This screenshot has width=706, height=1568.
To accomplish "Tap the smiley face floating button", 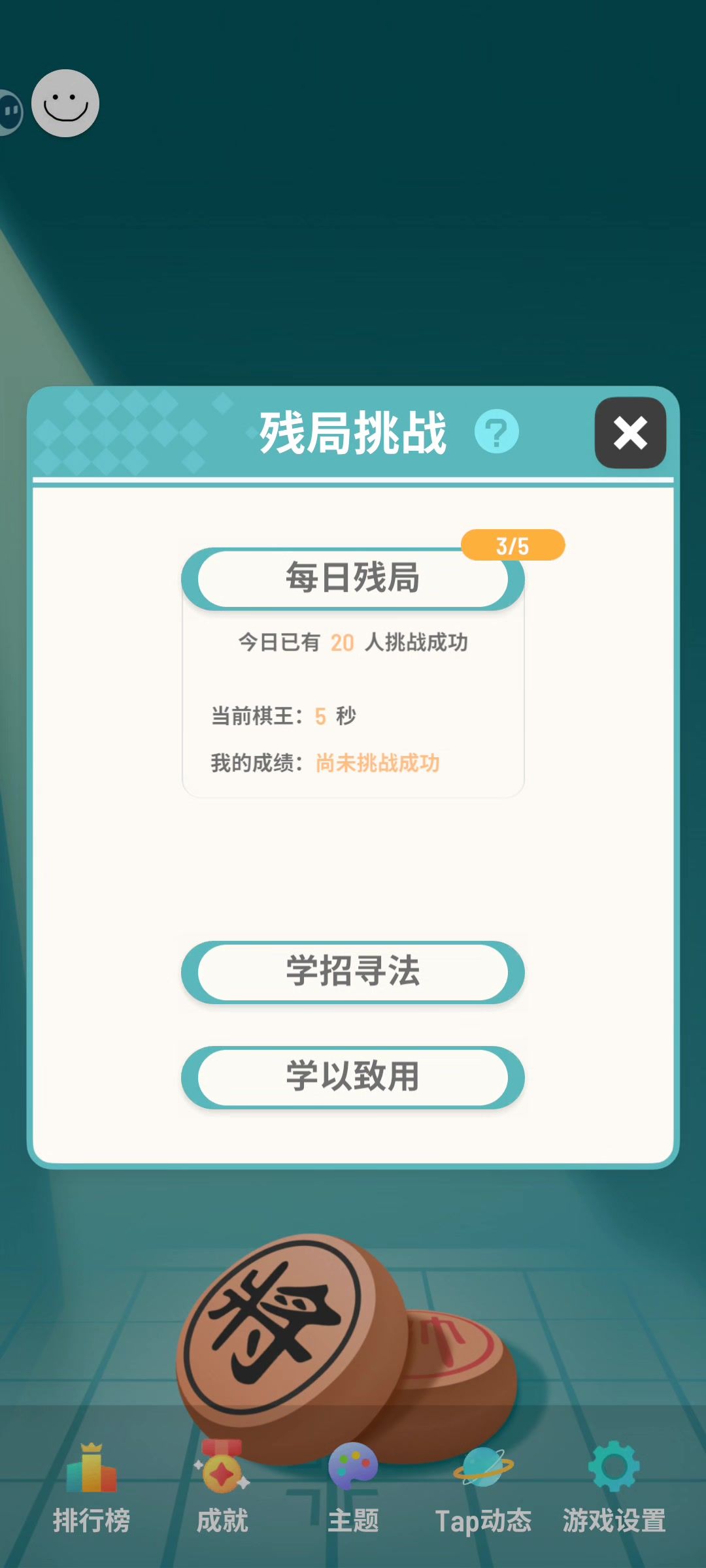I will [65, 103].
